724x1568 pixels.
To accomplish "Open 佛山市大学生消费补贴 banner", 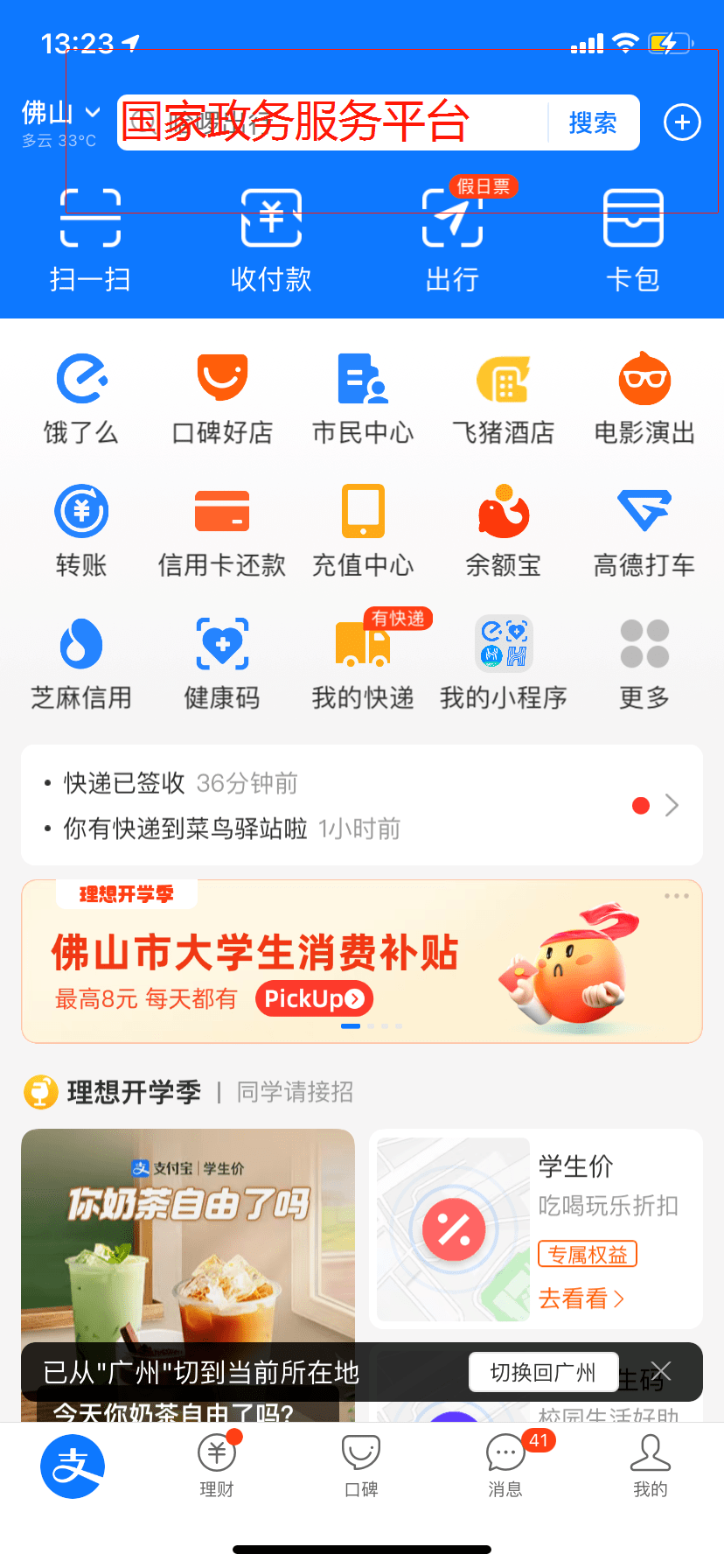I will tap(362, 962).
